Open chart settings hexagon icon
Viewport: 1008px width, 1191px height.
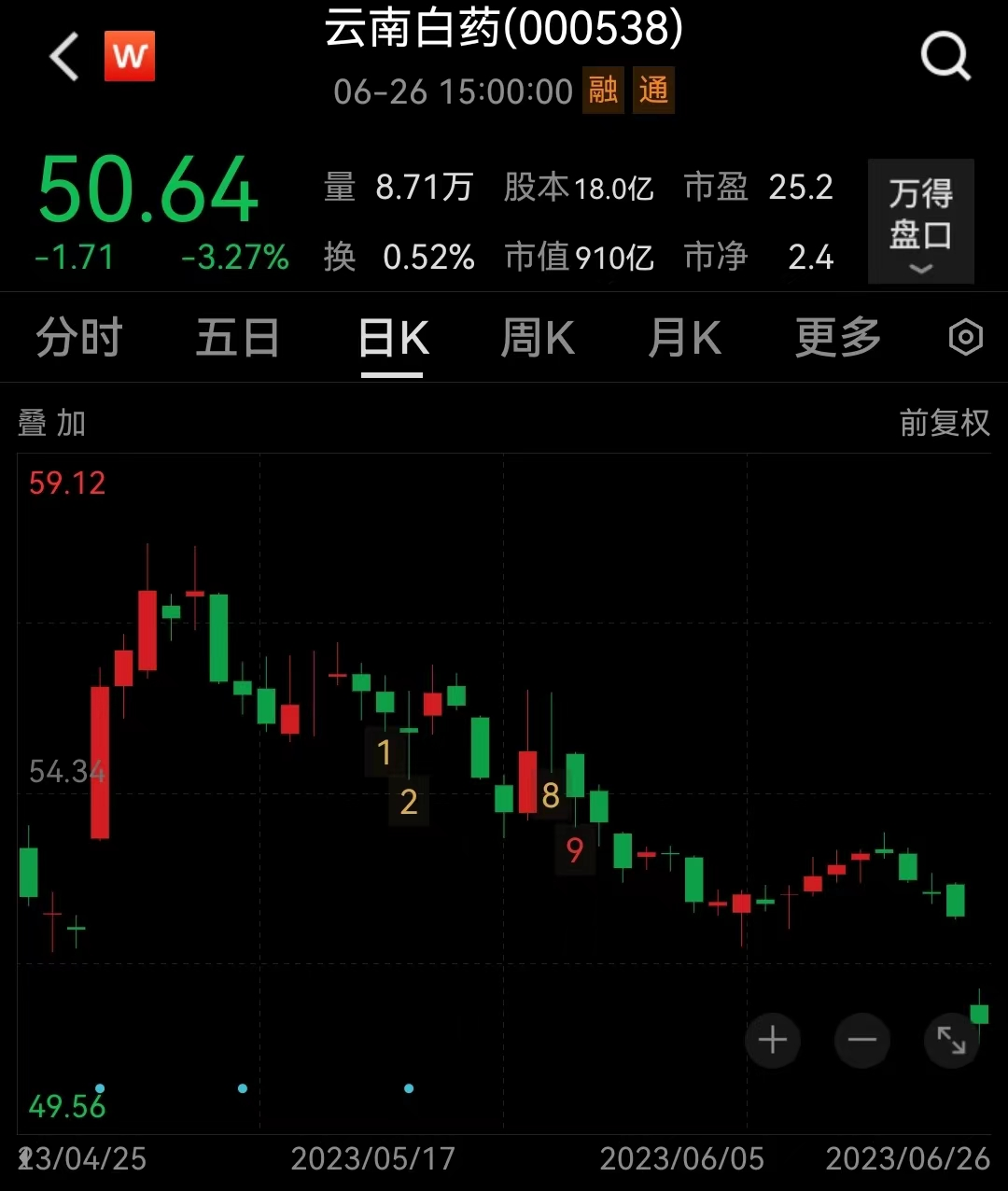click(965, 337)
